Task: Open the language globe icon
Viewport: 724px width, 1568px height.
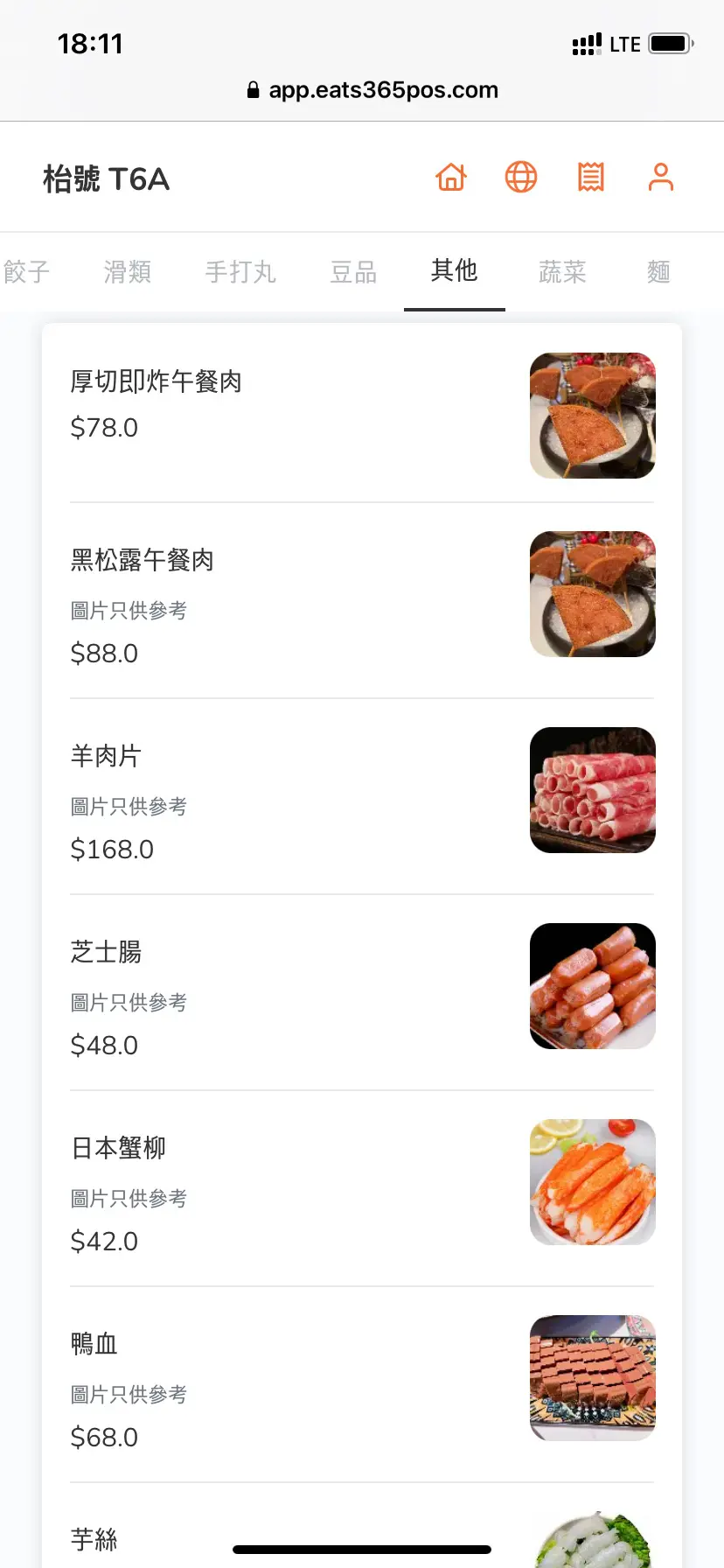Action: click(521, 178)
